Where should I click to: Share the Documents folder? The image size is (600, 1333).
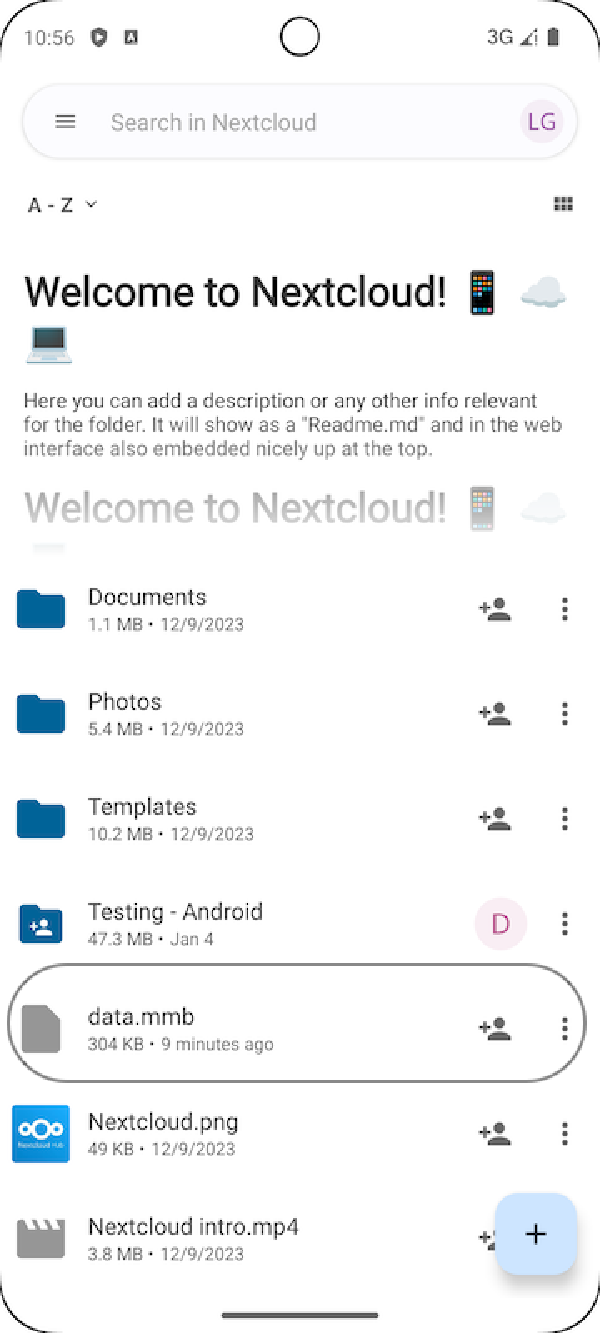coord(495,609)
